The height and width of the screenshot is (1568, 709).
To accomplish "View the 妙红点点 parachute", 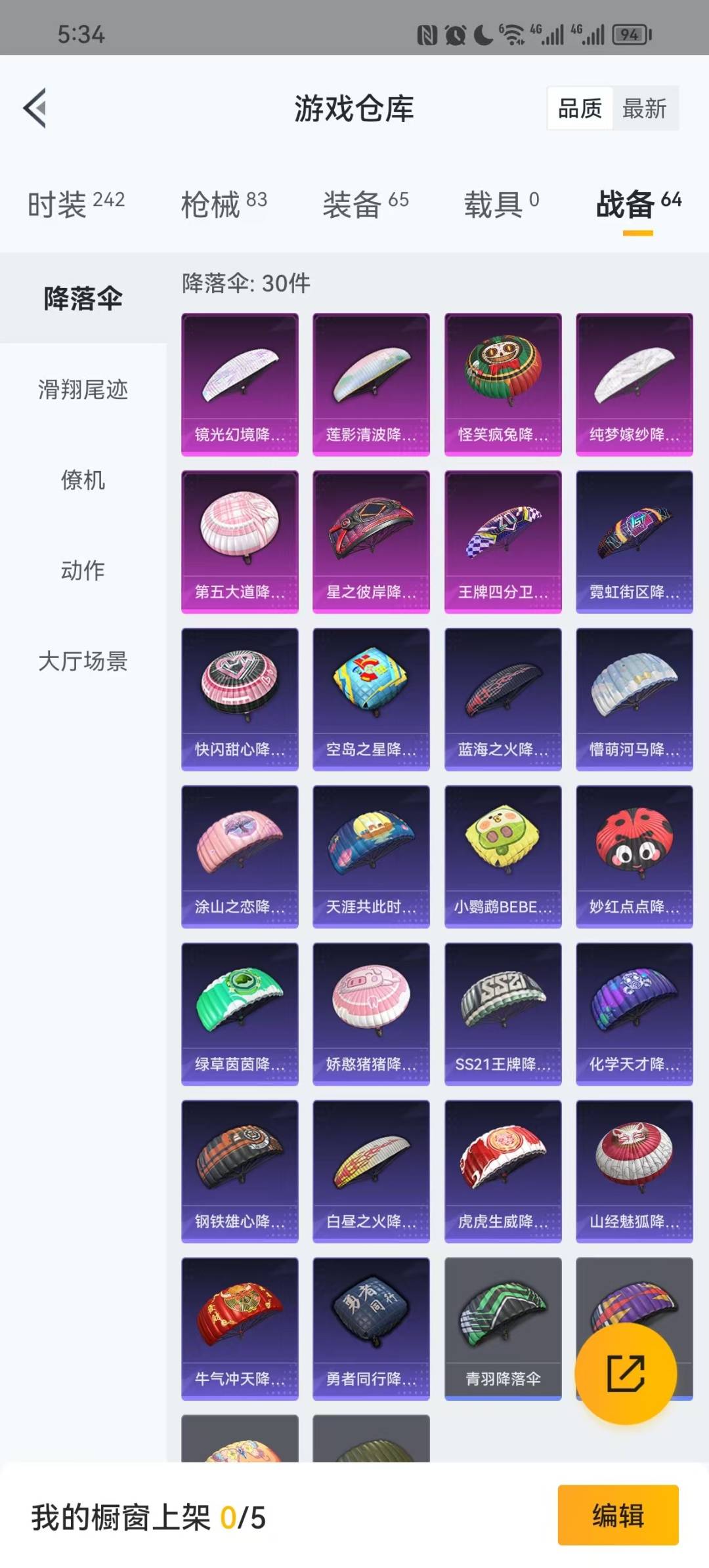I will [634, 856].
